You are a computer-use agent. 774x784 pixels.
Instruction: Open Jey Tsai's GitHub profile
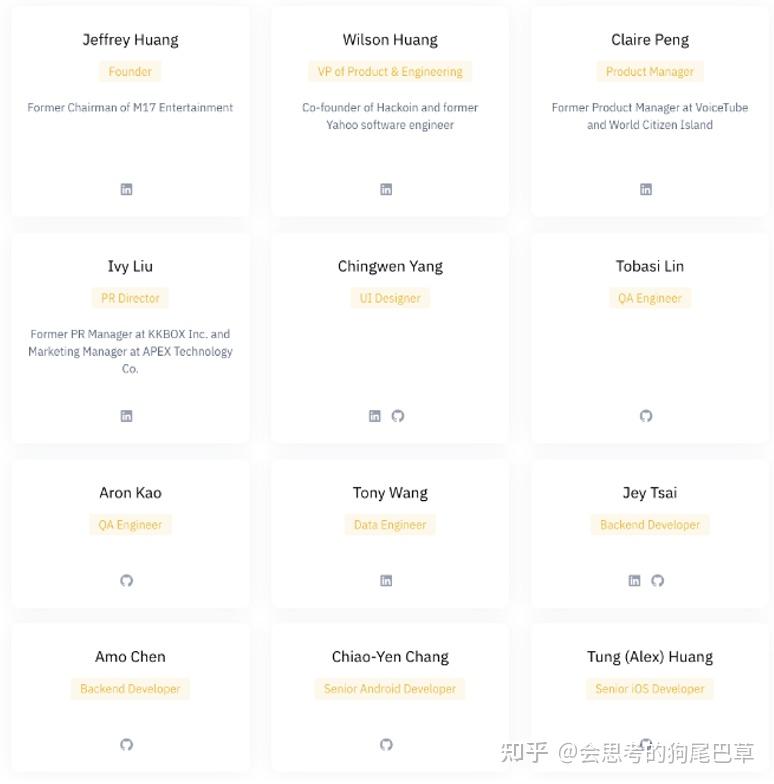click(x=658, y=580)
